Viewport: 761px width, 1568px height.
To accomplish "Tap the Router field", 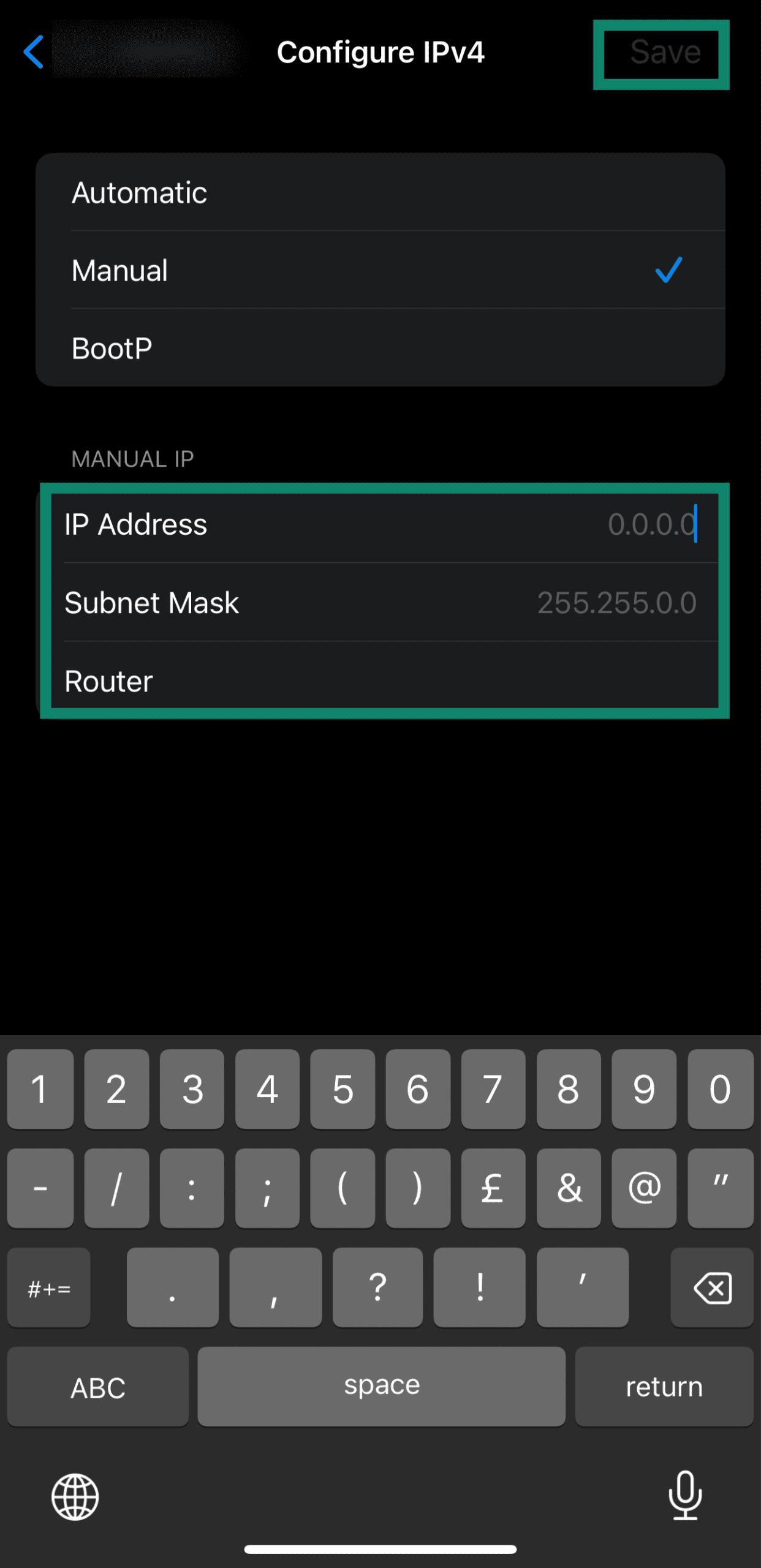I will click(380, 680).
